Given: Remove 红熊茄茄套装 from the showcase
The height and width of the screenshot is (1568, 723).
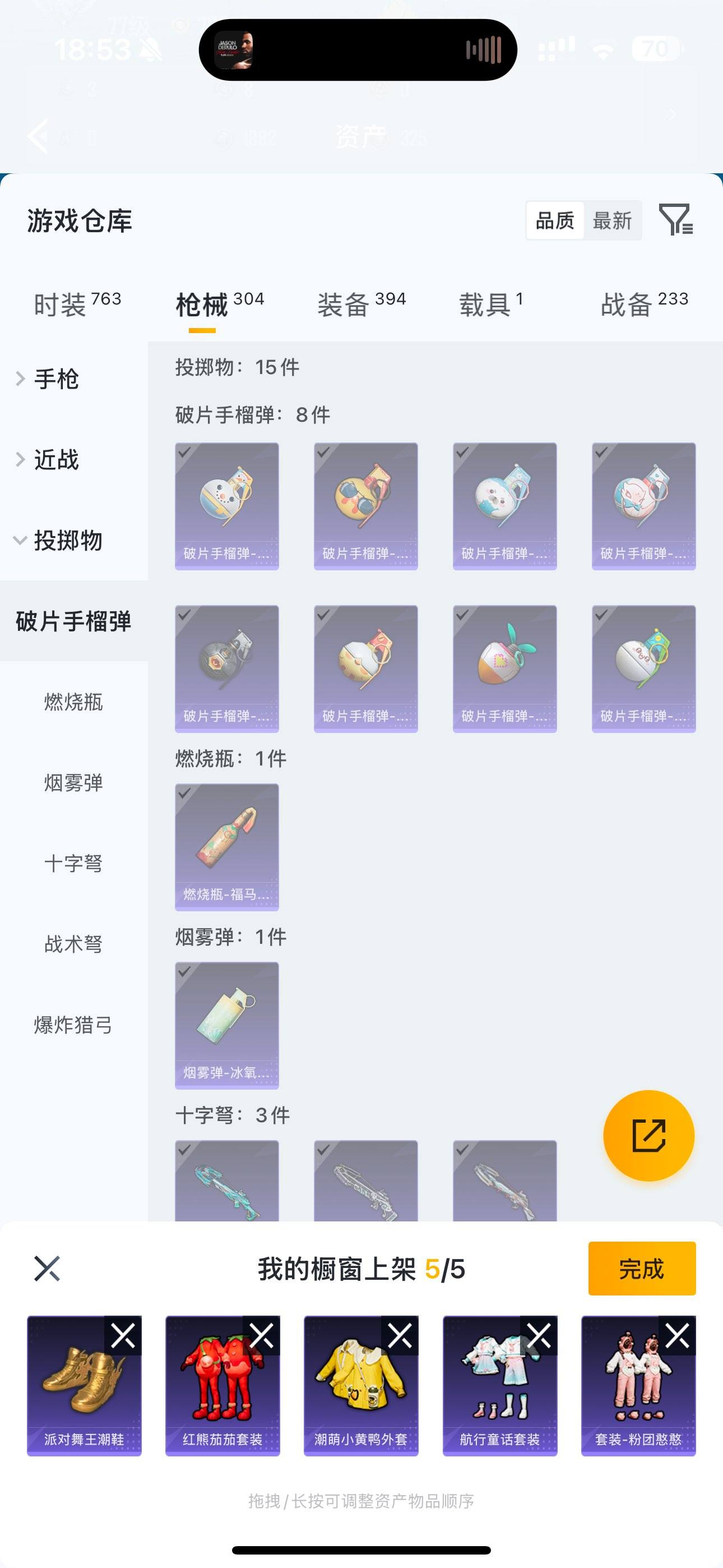Looking at the screenshot, I should tap(262, 1335).
